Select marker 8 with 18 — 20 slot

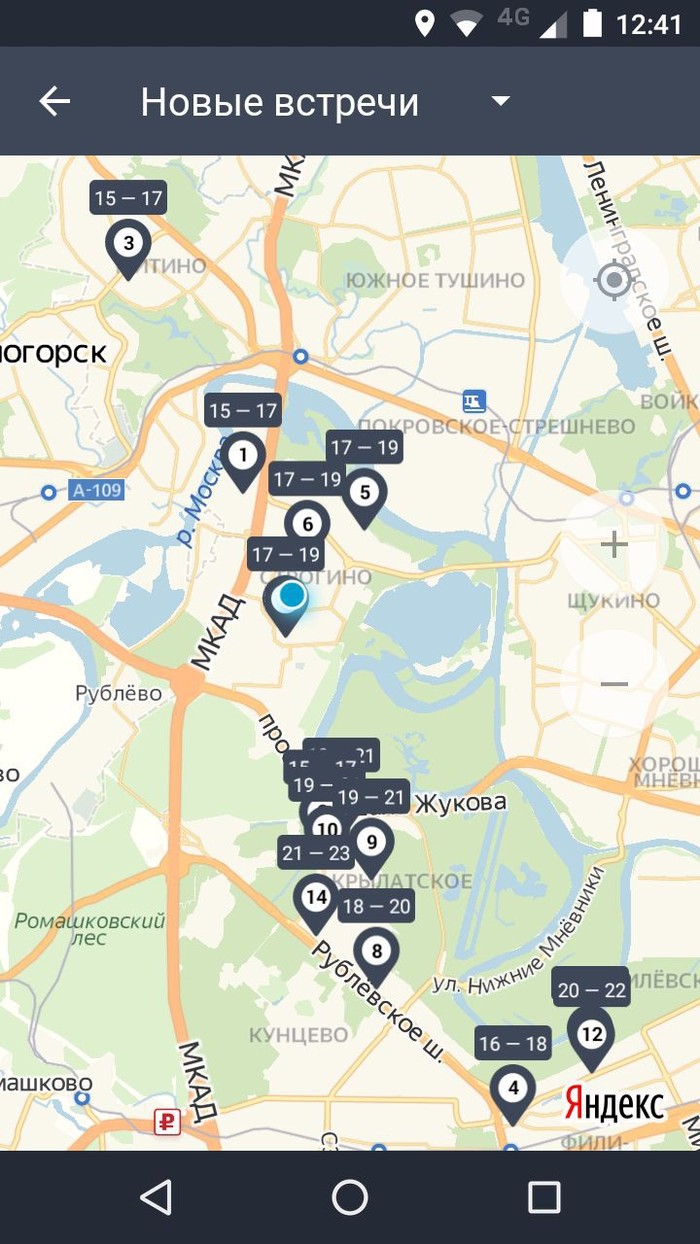coord(376,950)
